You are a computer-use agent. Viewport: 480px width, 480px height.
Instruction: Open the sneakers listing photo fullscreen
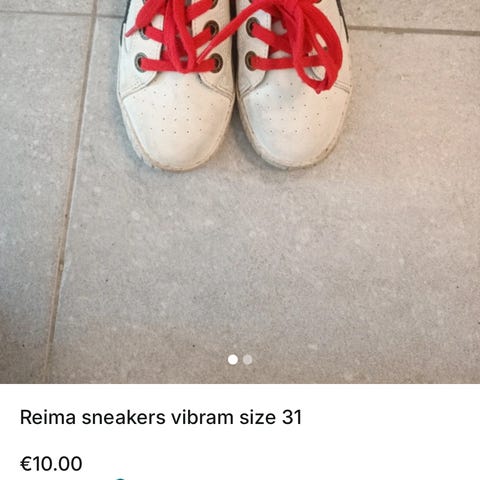click(240, 192)
